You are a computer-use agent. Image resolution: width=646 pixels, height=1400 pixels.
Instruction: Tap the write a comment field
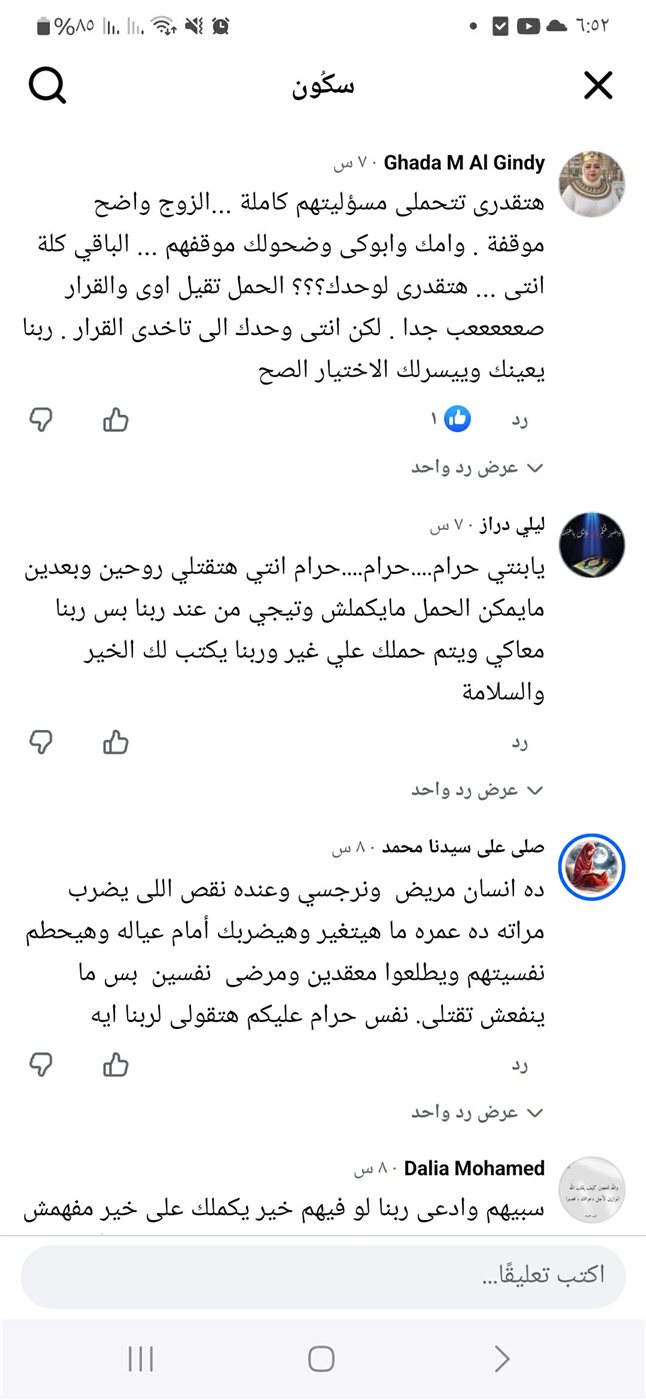click(322, 1277)
